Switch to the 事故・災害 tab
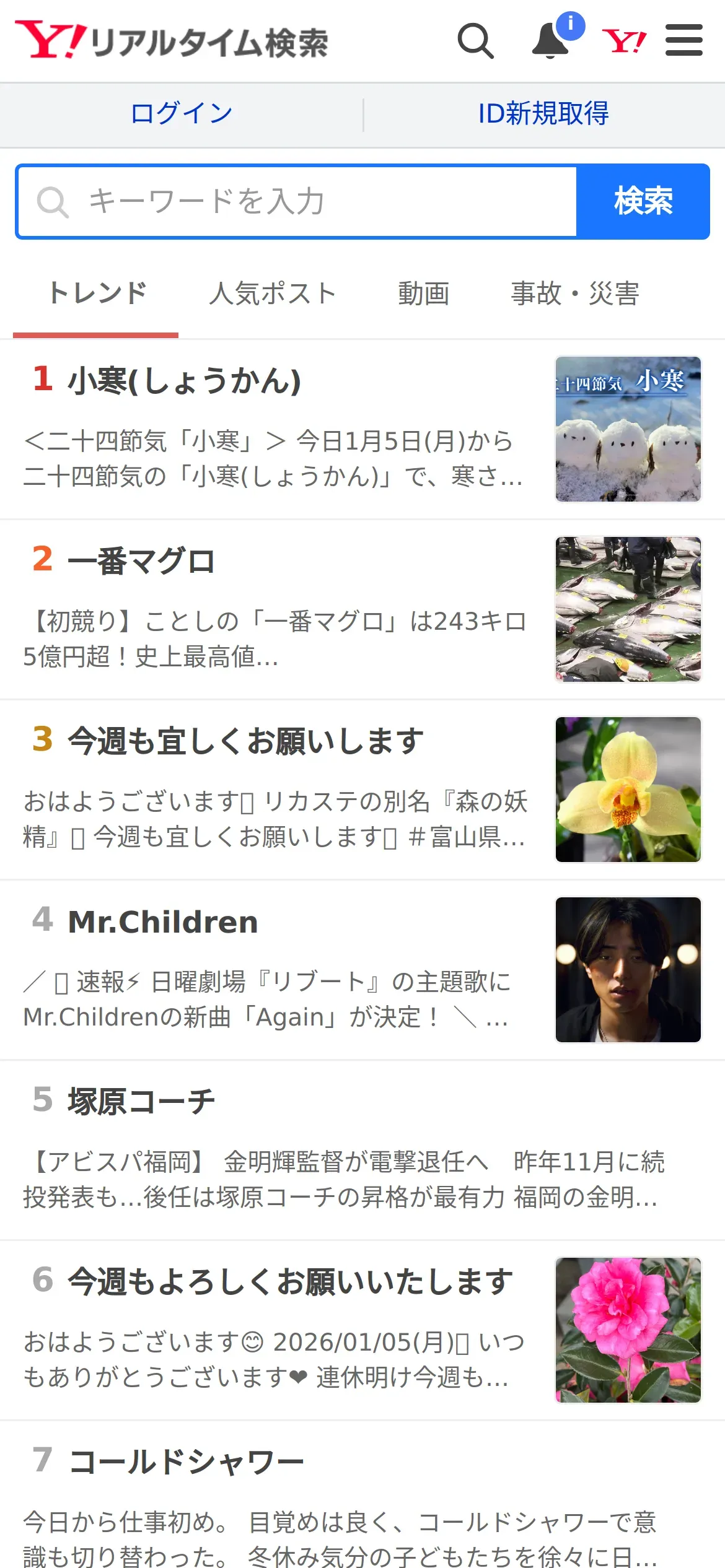 click(x=575, y=294)
